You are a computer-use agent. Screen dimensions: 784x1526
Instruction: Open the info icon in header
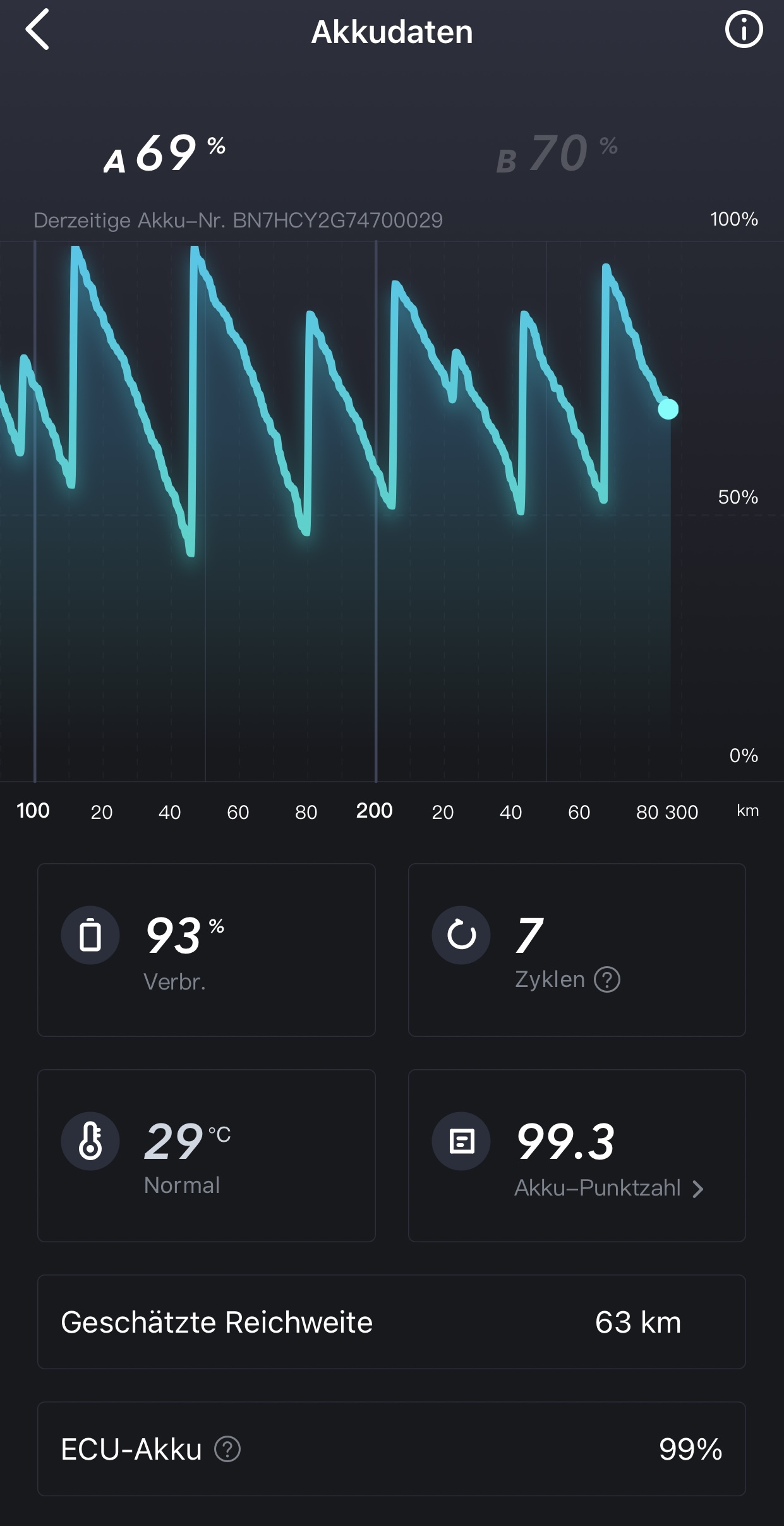tap(744, 30)
